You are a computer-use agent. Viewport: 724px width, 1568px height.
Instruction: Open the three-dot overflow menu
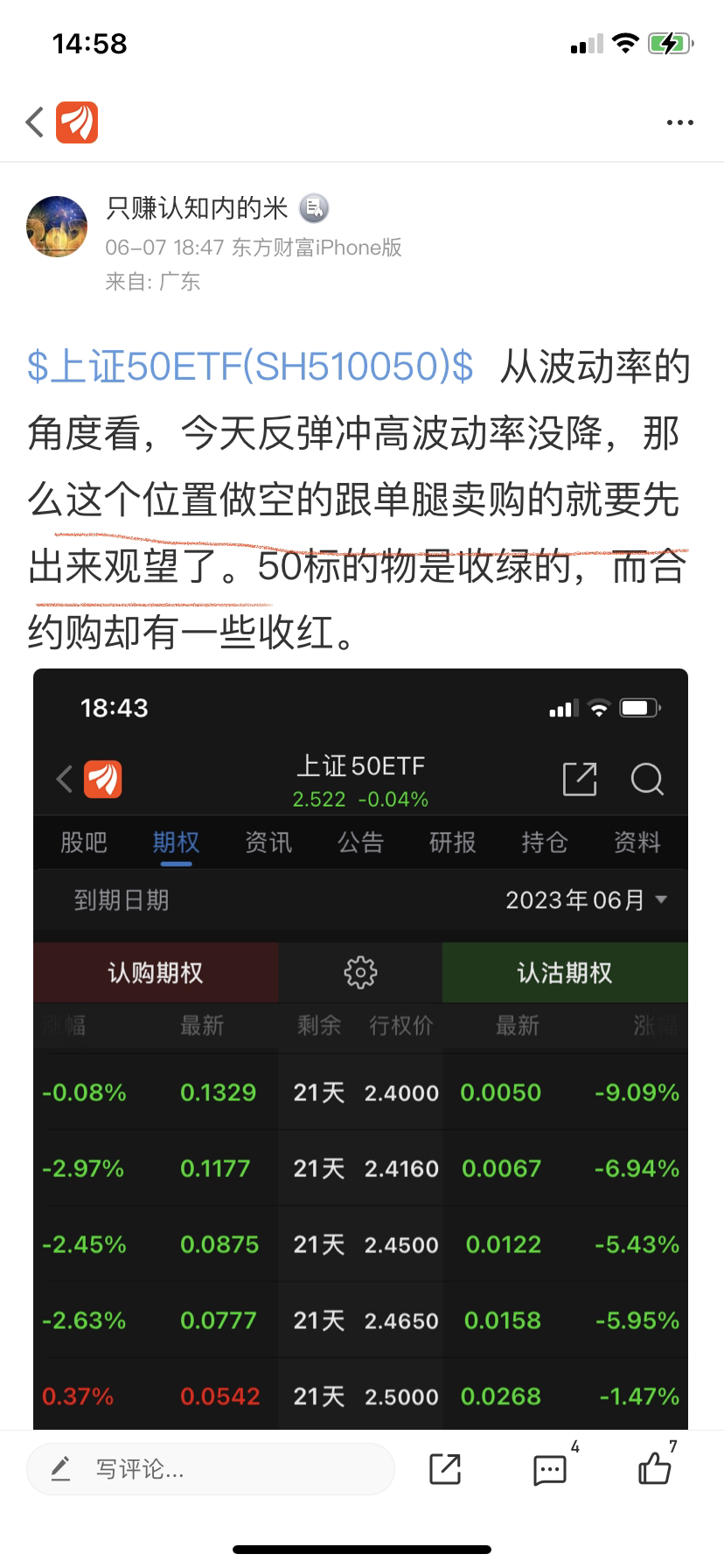click(679, 122)
